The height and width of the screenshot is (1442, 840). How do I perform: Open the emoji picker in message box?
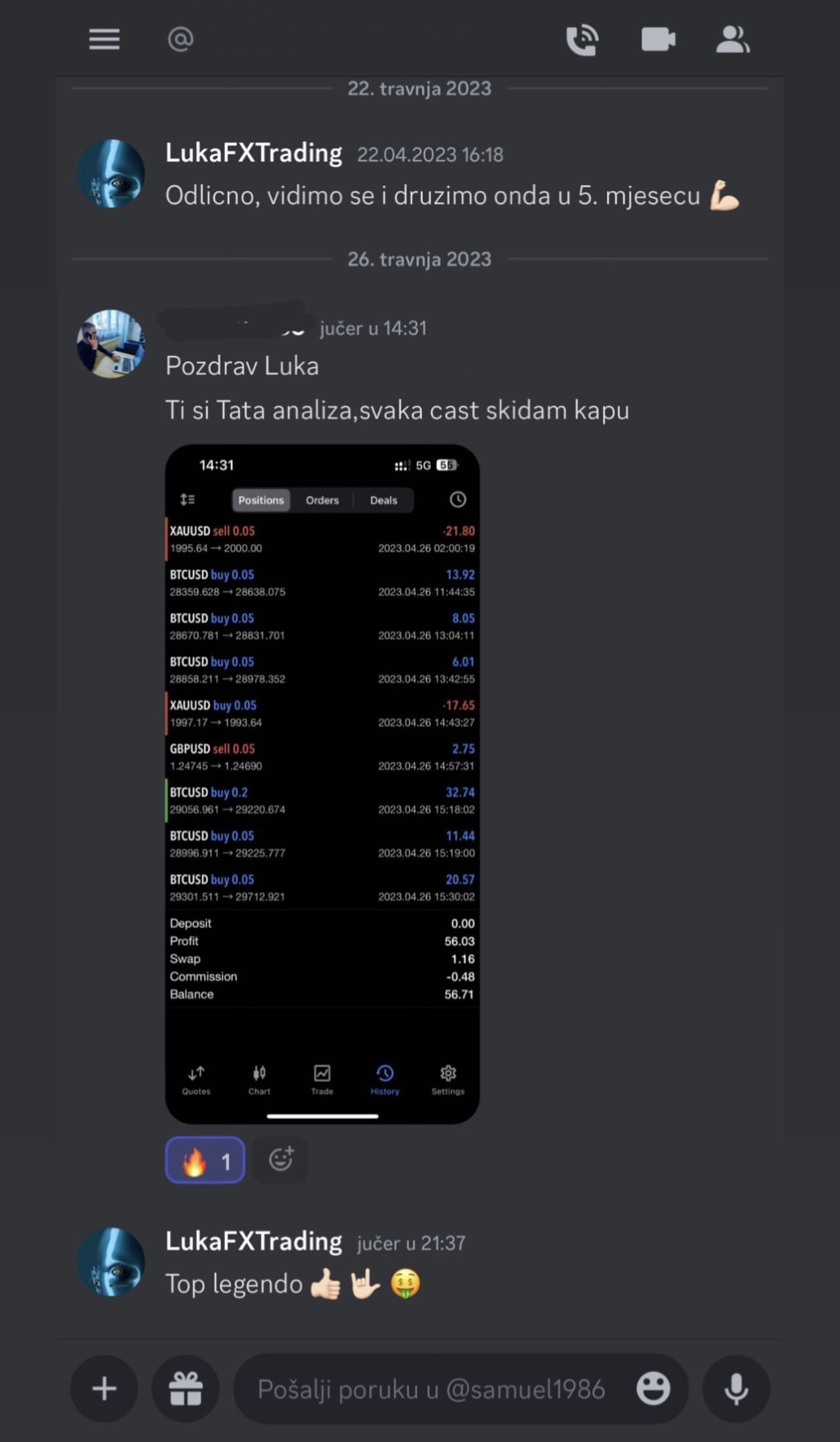653,1388
